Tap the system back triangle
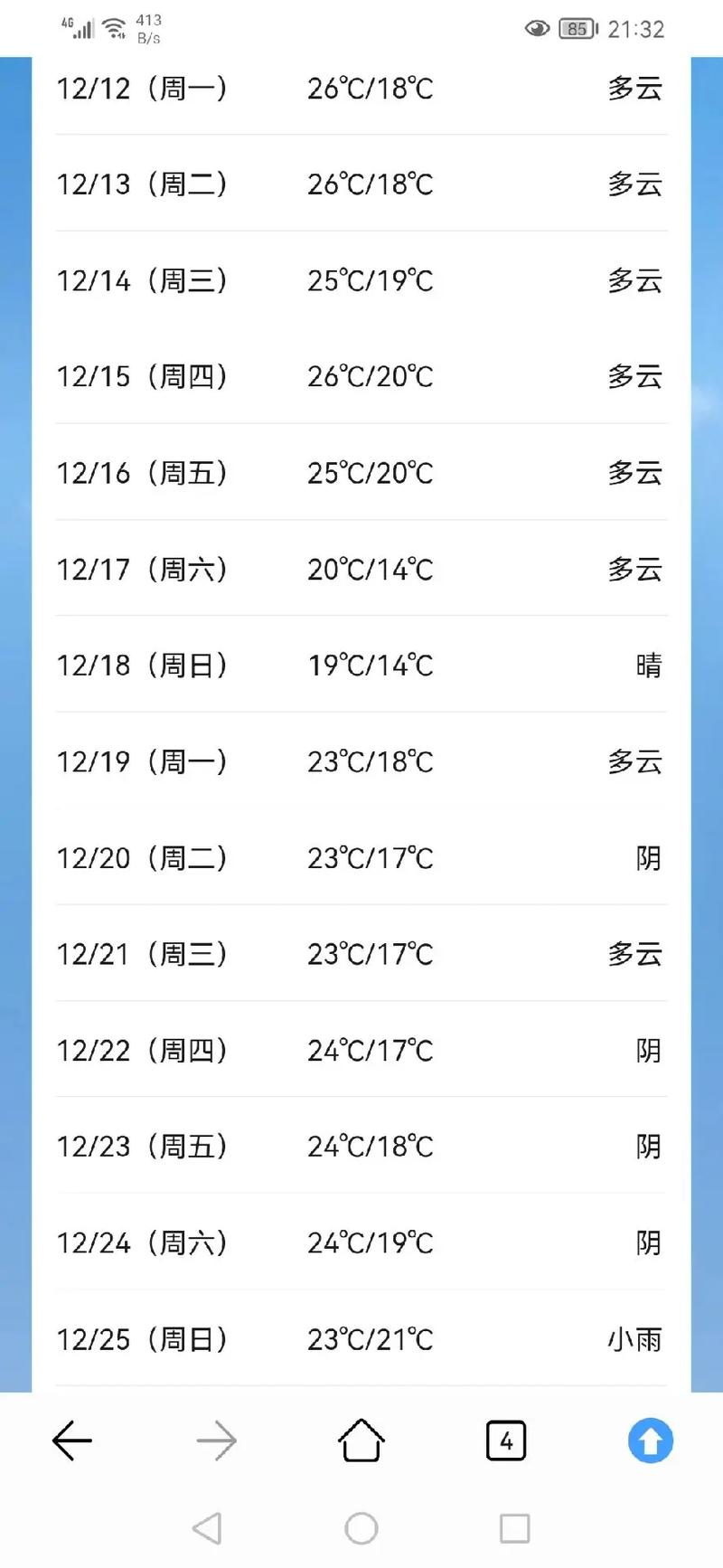 click(208, 1528)
